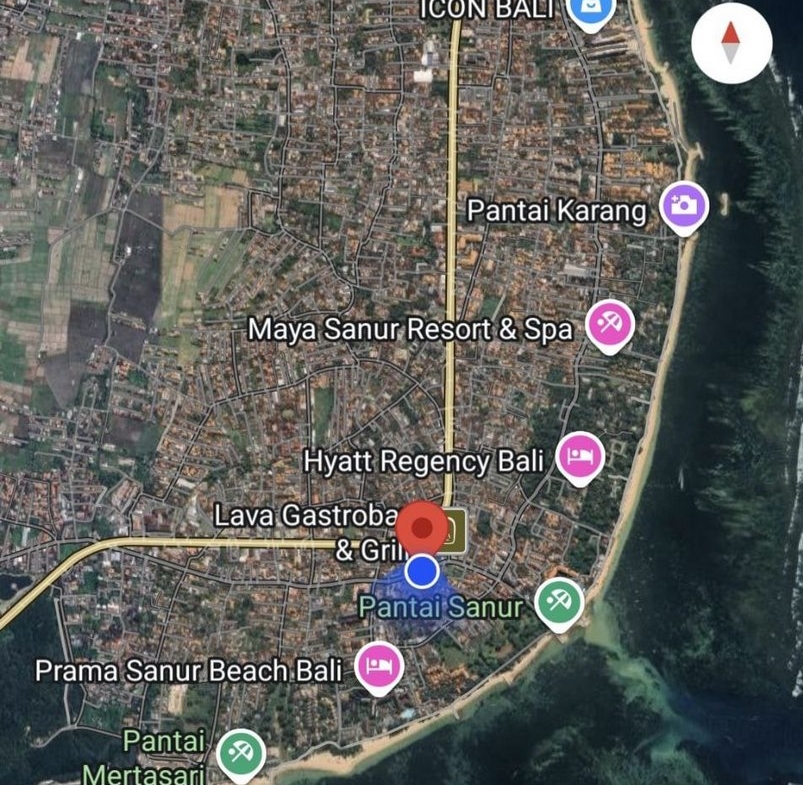The image size is (803, 785).
Task: Open the ICON BALI shopping marker
Action: pos(590,10)
